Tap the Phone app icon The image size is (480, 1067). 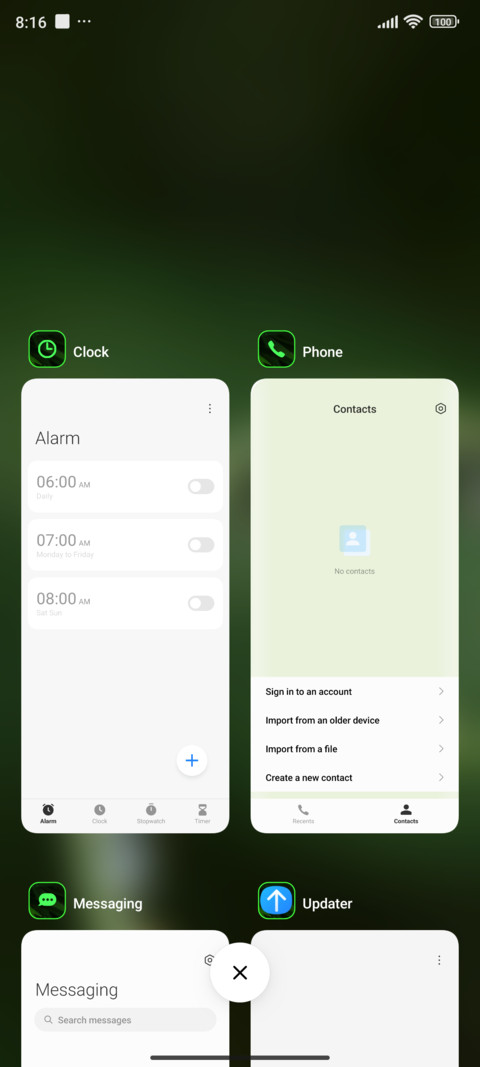[x=276, y=349]
